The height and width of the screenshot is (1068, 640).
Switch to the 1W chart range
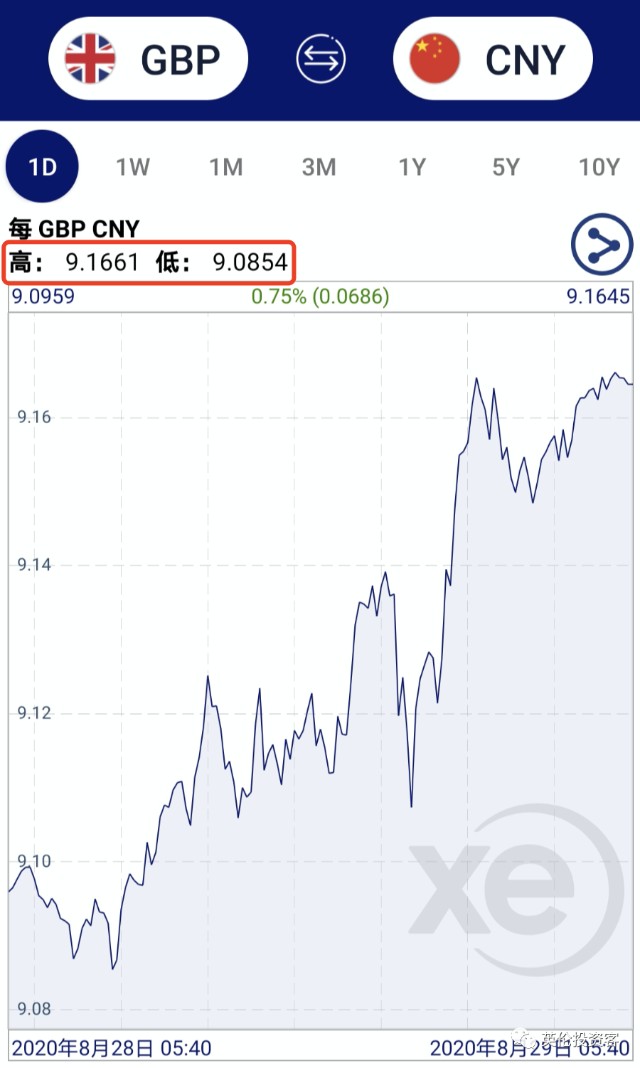click(132, 167)
